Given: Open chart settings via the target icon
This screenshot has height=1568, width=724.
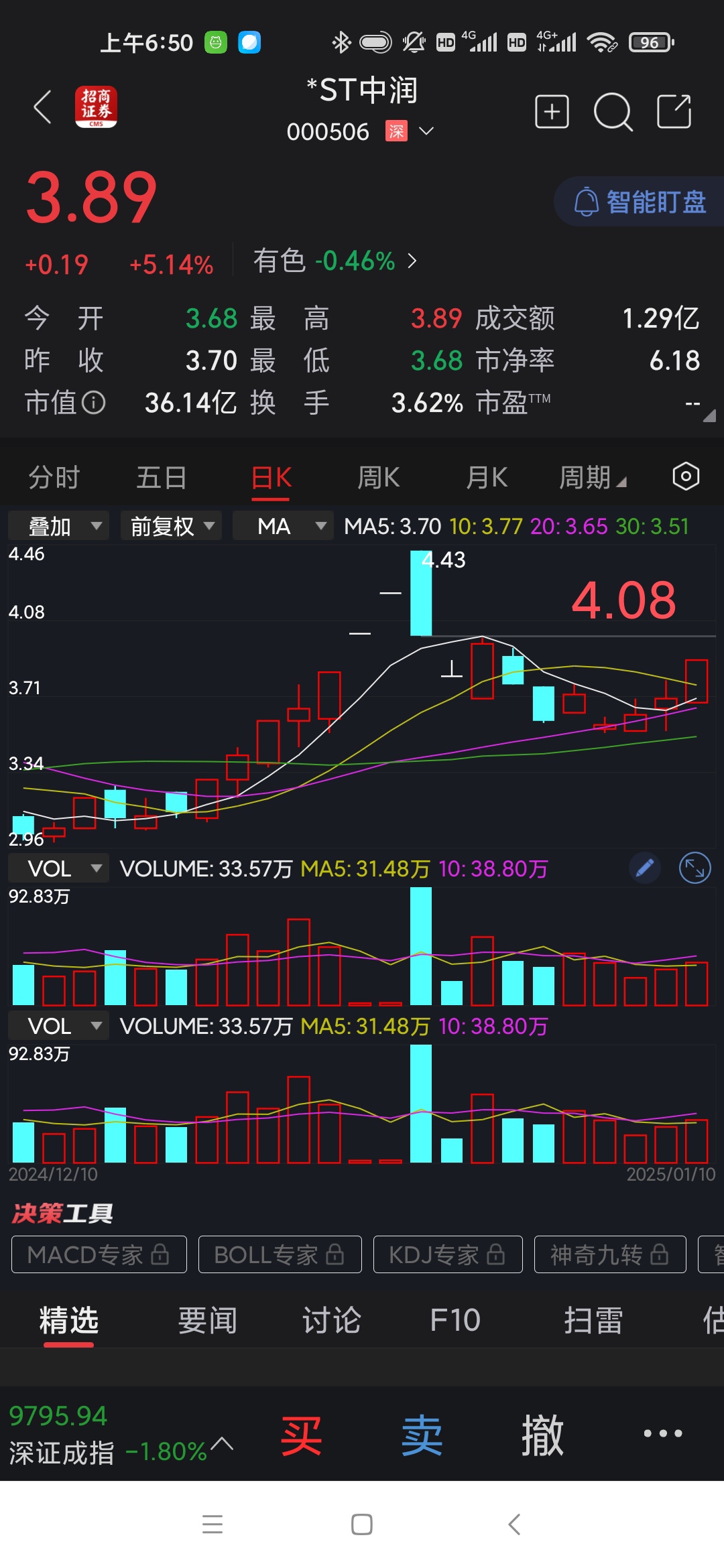Looking at the screenshot, I should pyautogui.click(x=684, y=477).
